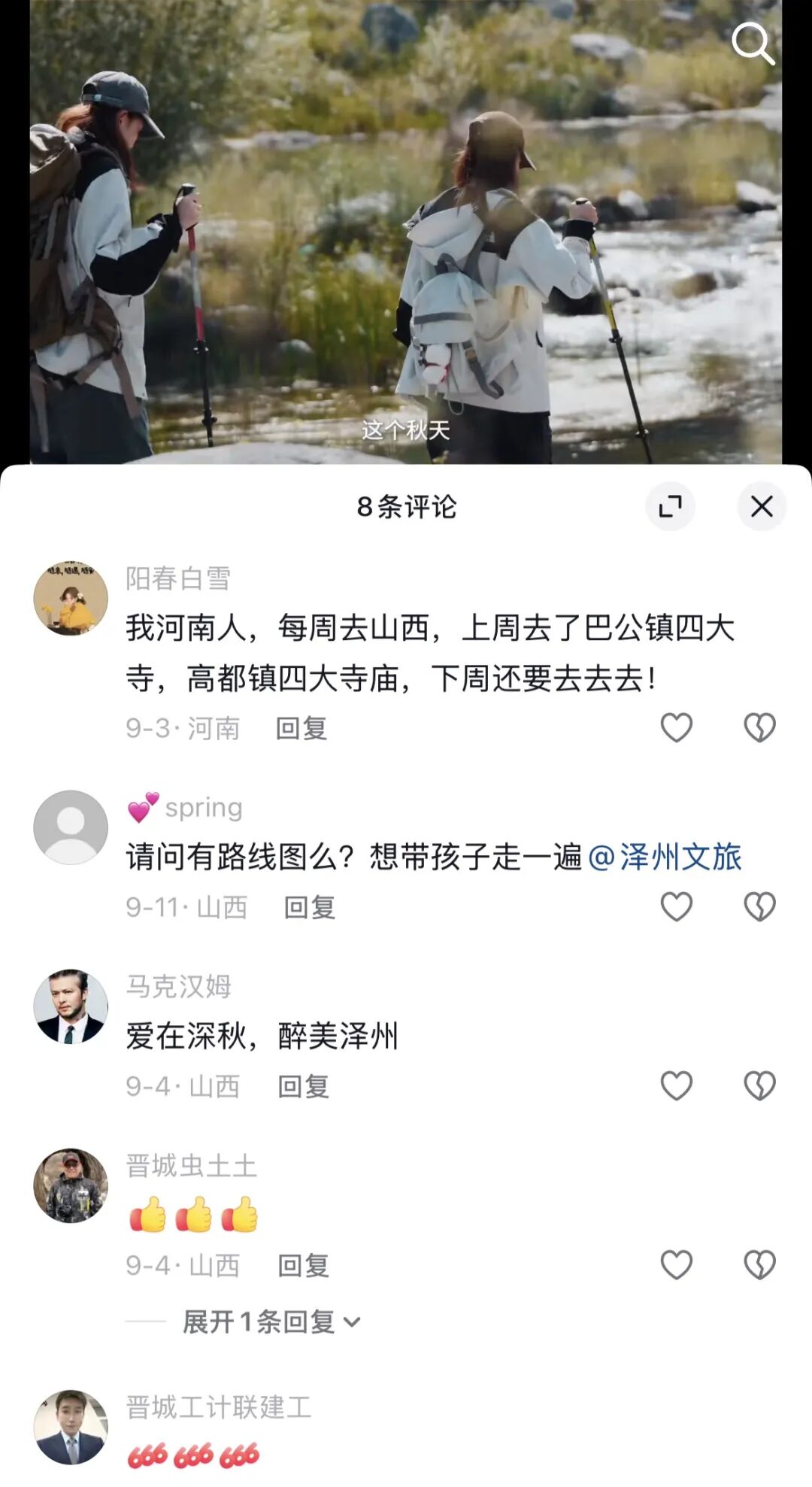Open 晋城工计联建工's profile avatar
This screenshot has height=1487, width=812.
click(x=71, y=1427)
